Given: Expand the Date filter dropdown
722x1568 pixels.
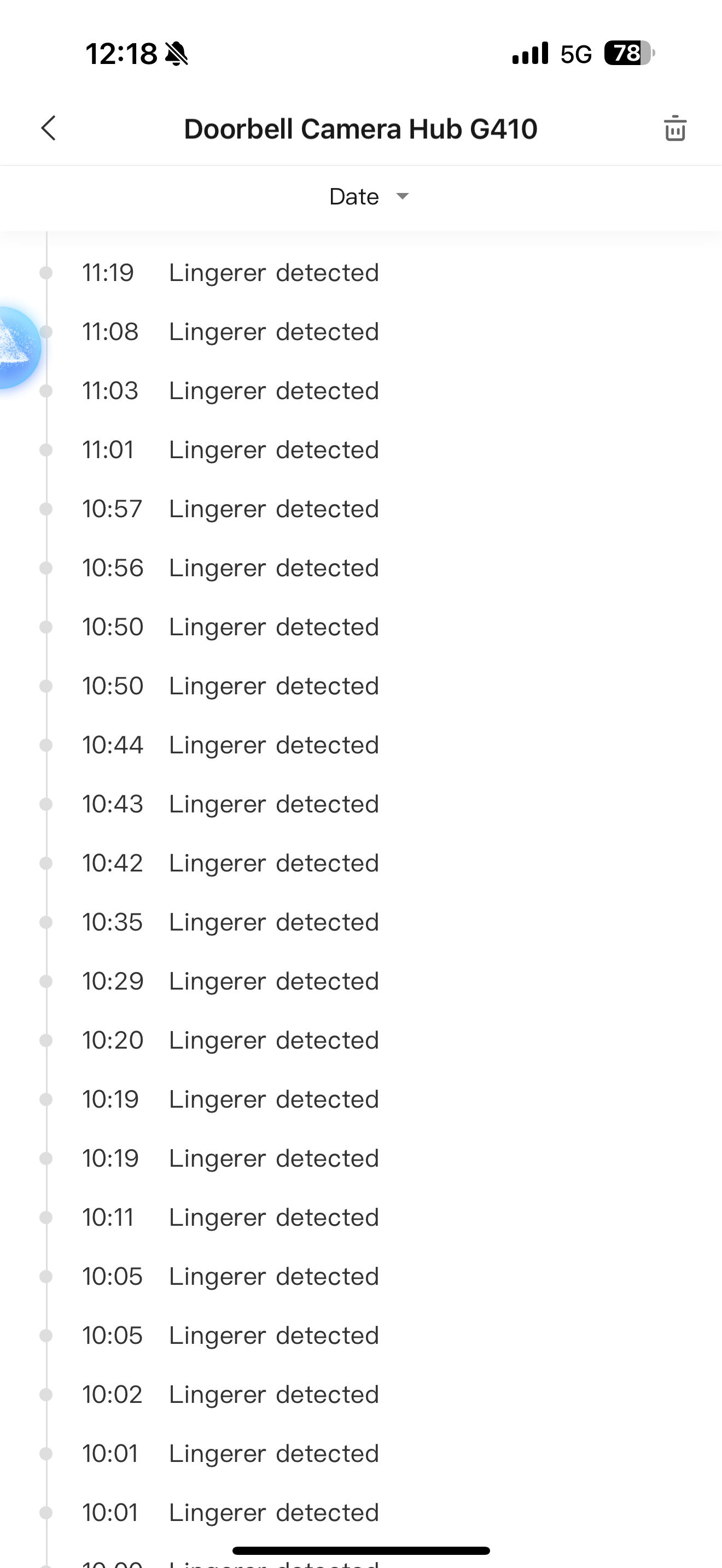Looking at the screenshot, I should (x=369, y=197).
